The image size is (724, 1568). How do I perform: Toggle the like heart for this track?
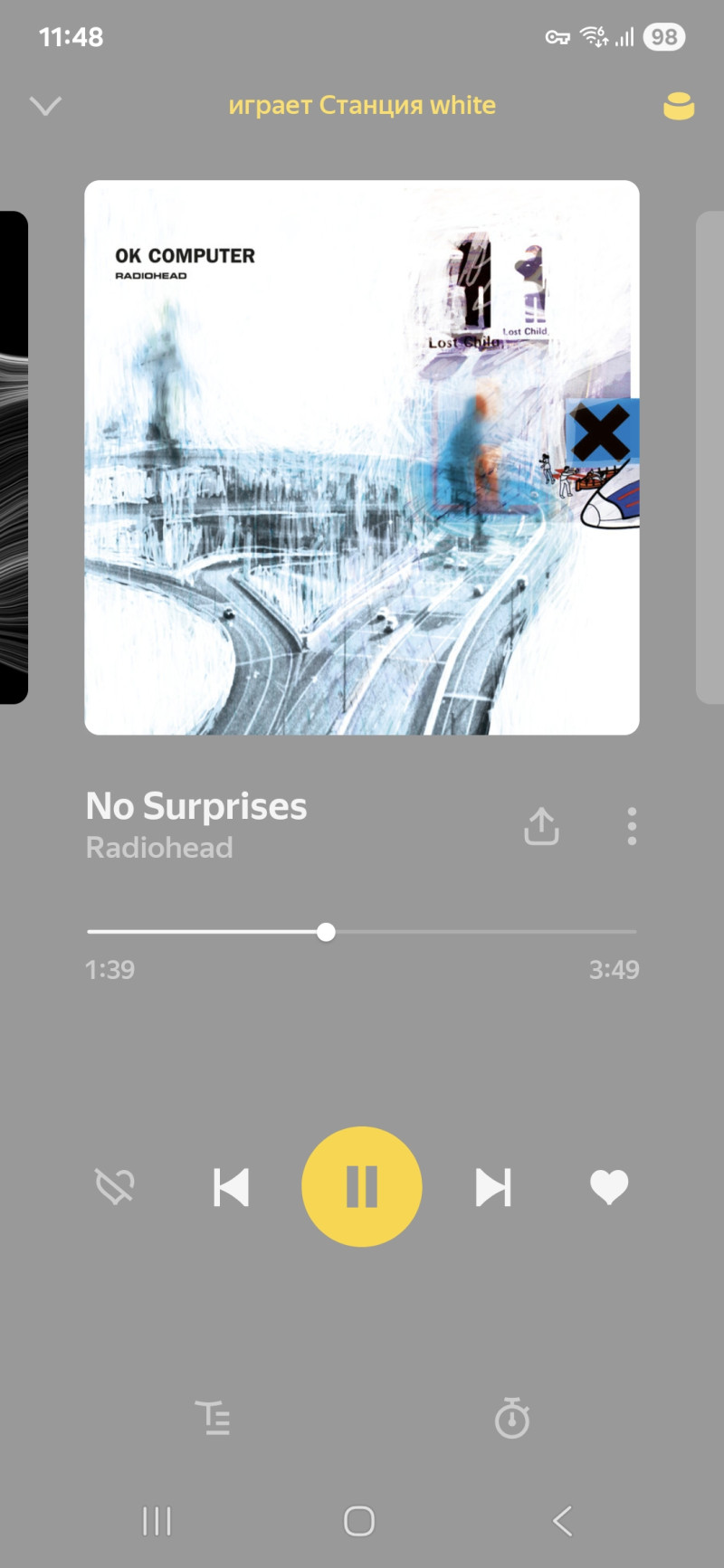tap(609, 1186)
